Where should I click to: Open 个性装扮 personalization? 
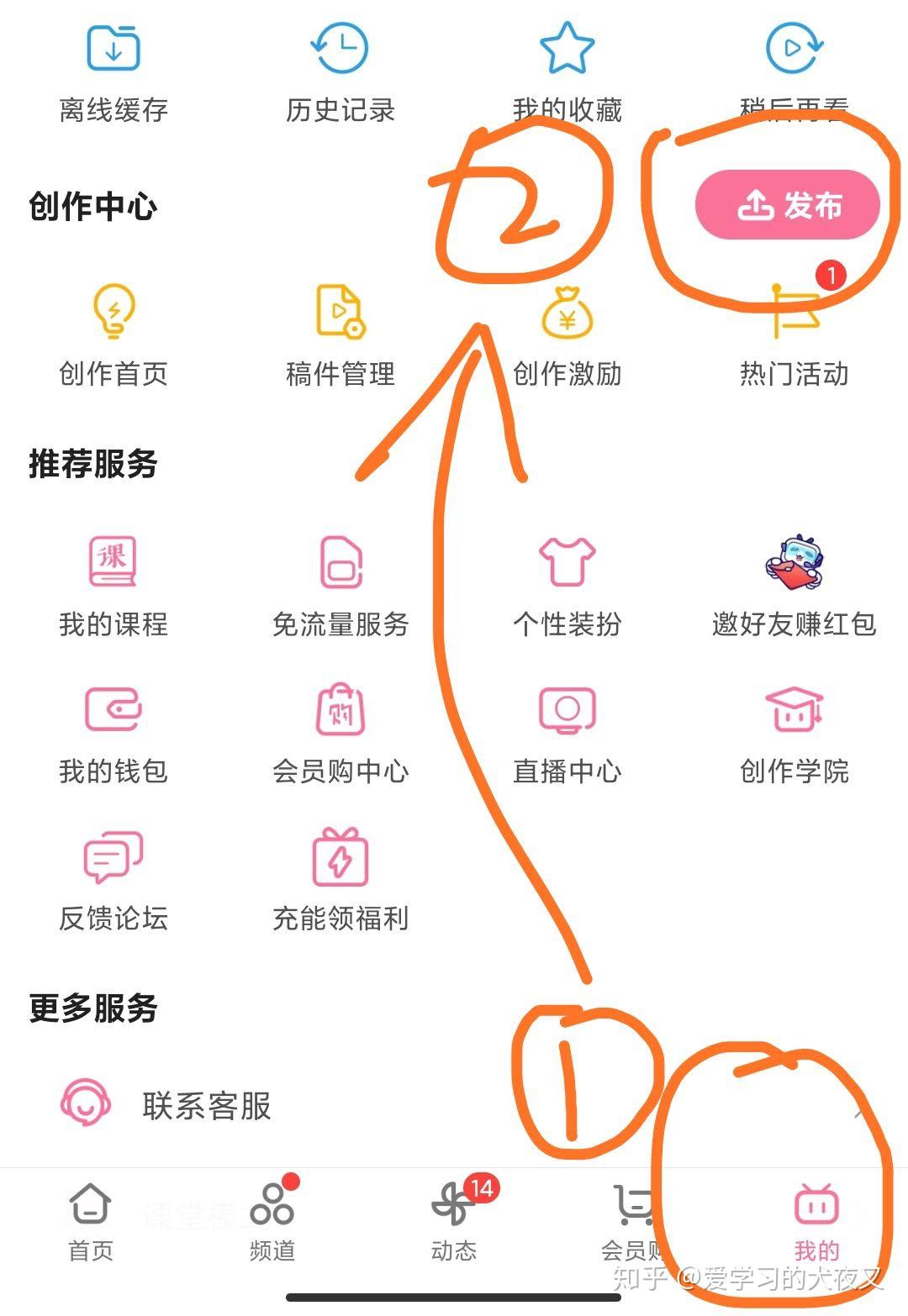(x=567, y=586)
